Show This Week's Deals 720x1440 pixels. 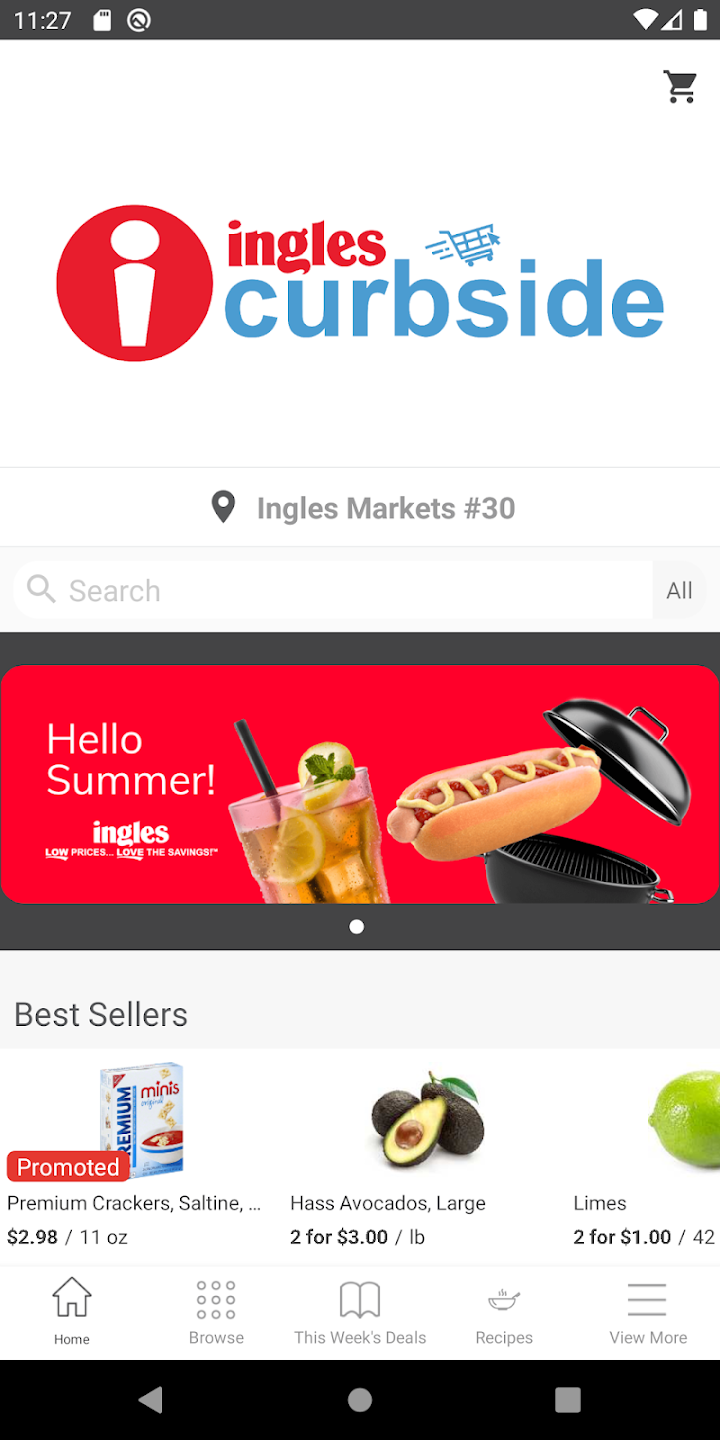[360, 1312]
